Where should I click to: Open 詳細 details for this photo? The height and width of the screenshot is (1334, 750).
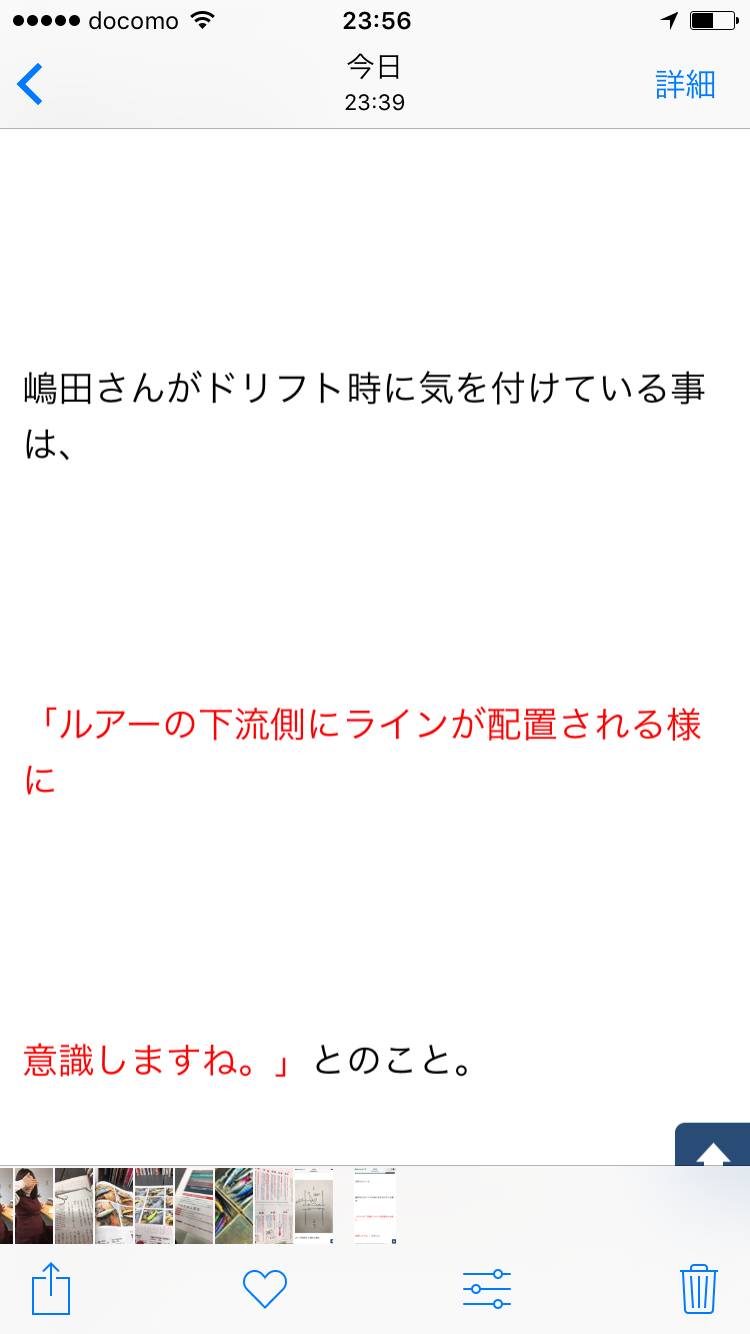(x=685, y=84)
